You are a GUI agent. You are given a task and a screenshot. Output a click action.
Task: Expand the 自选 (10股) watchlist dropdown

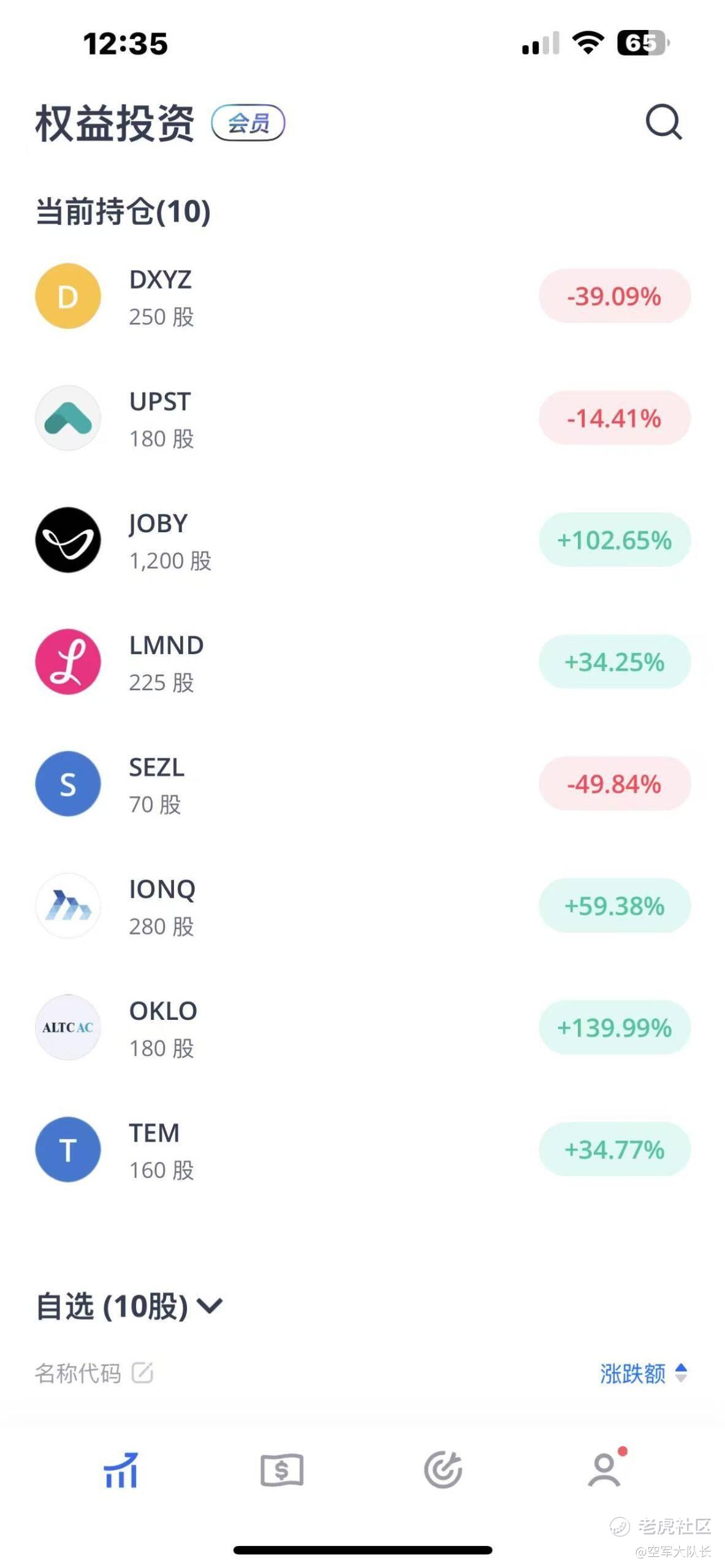pos(210,1306)
